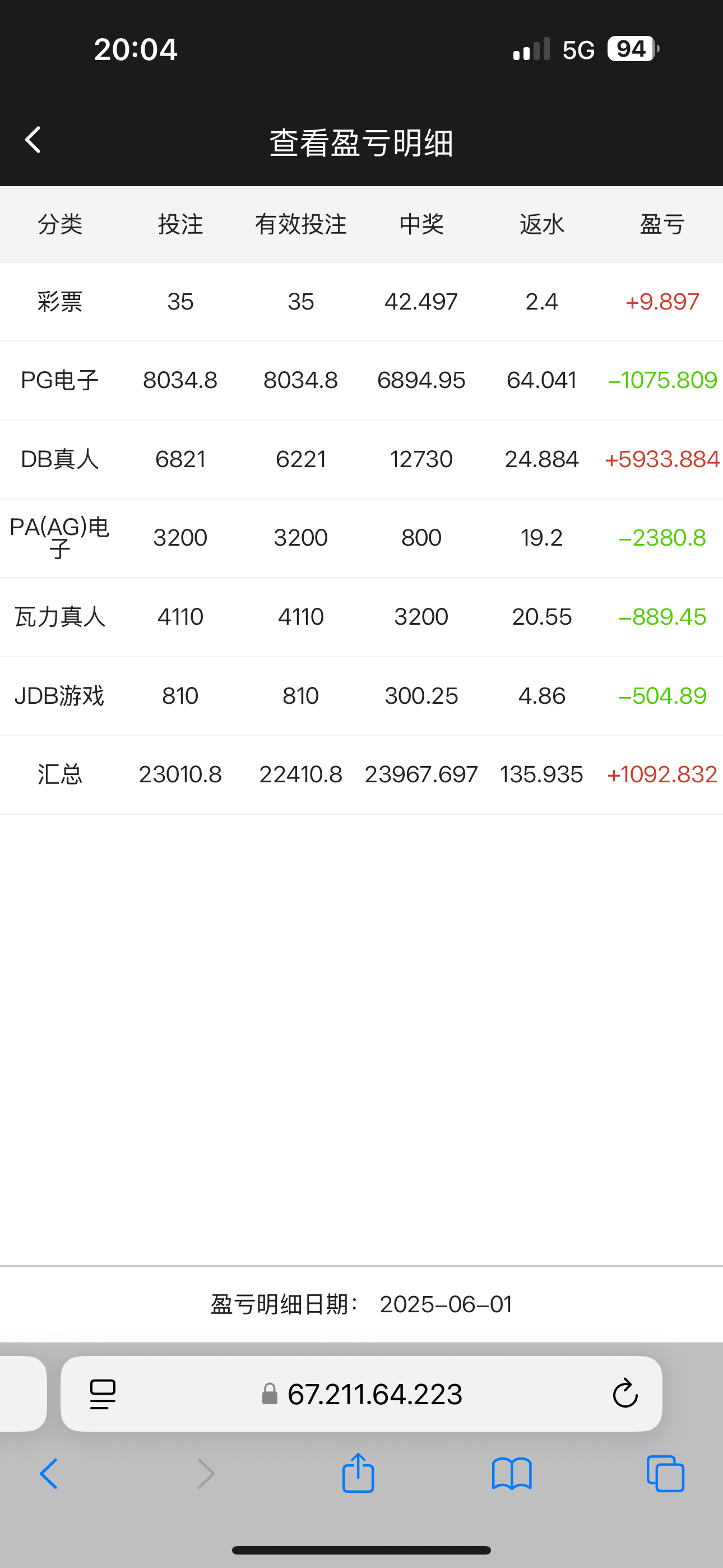Image resolution: width=723 pixels, height=1568 pixels.
Task: Reload the current web page
Action: (x=624, y=1394)
